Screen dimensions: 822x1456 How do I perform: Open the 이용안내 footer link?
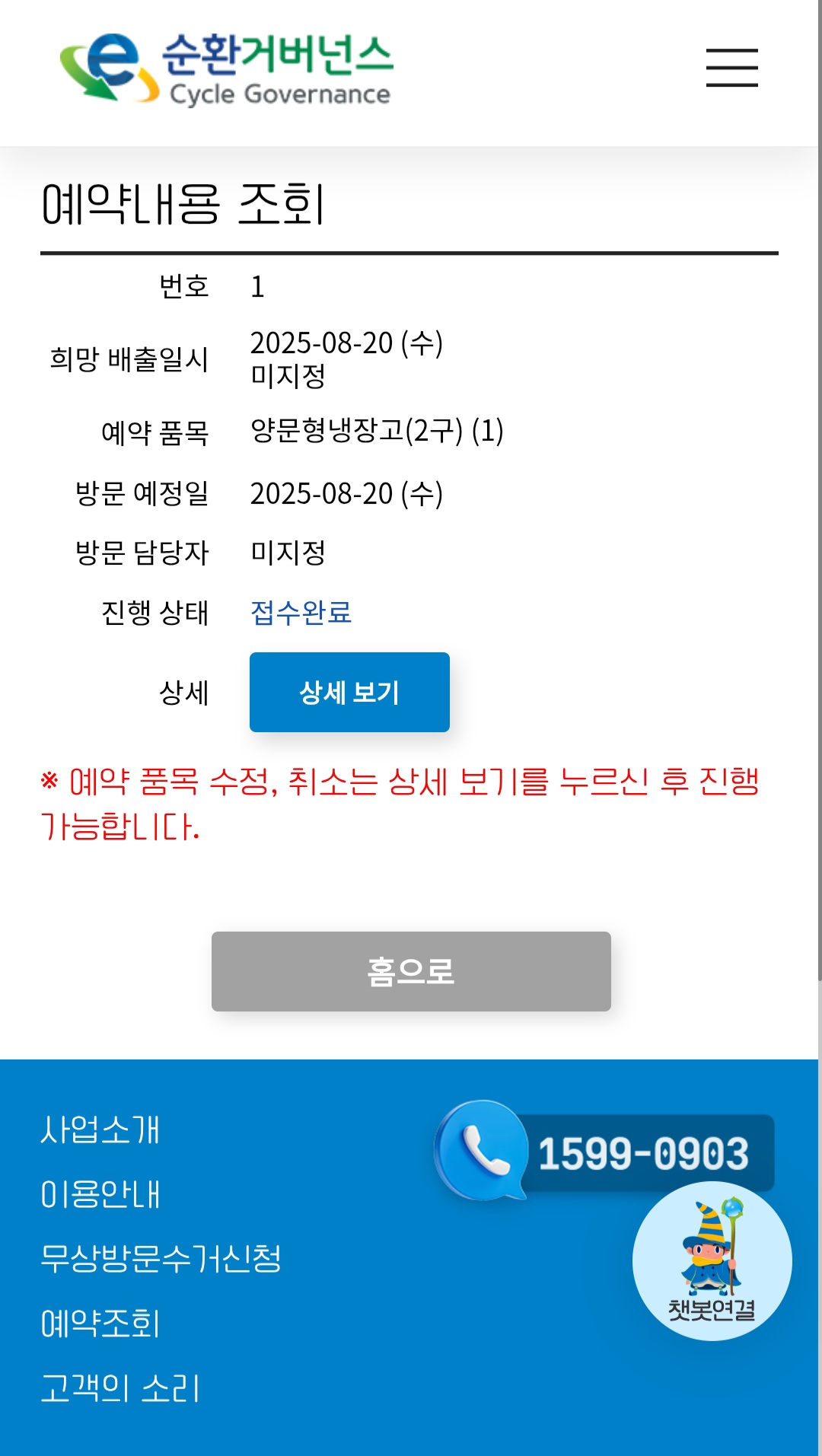[x=100, y=1194]
